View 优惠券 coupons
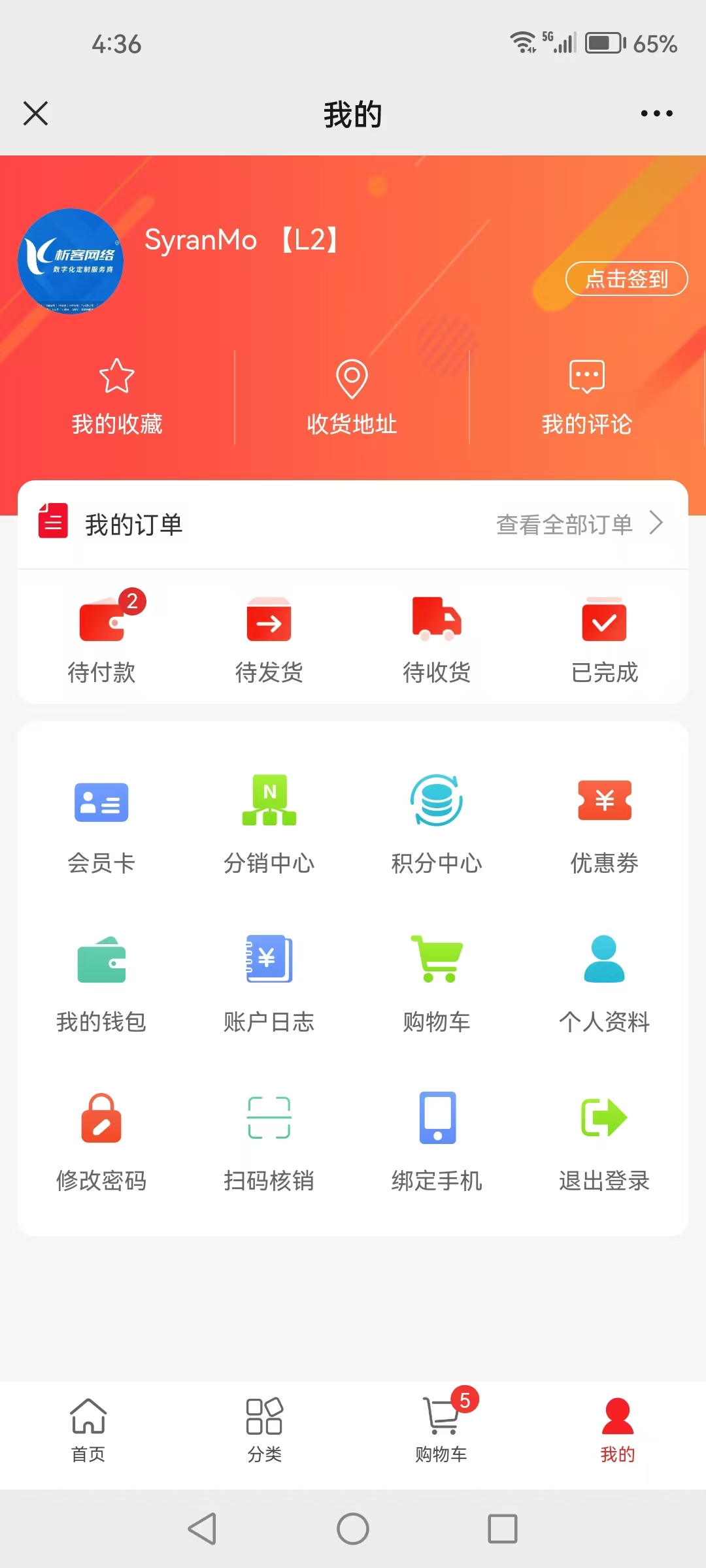This screenshot has height=1568, width=706. 604,825
